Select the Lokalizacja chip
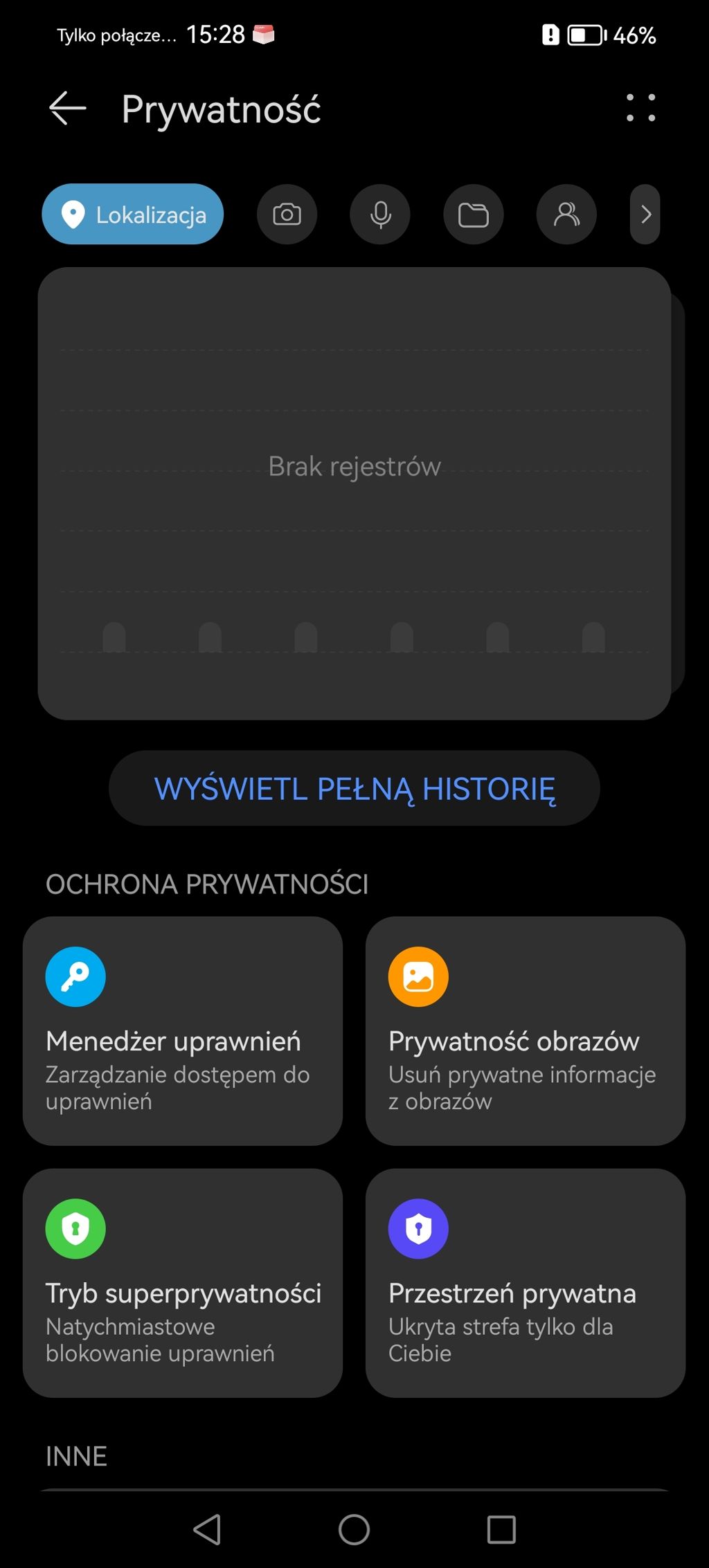The image size is (709, 1568). coord(133,215)
